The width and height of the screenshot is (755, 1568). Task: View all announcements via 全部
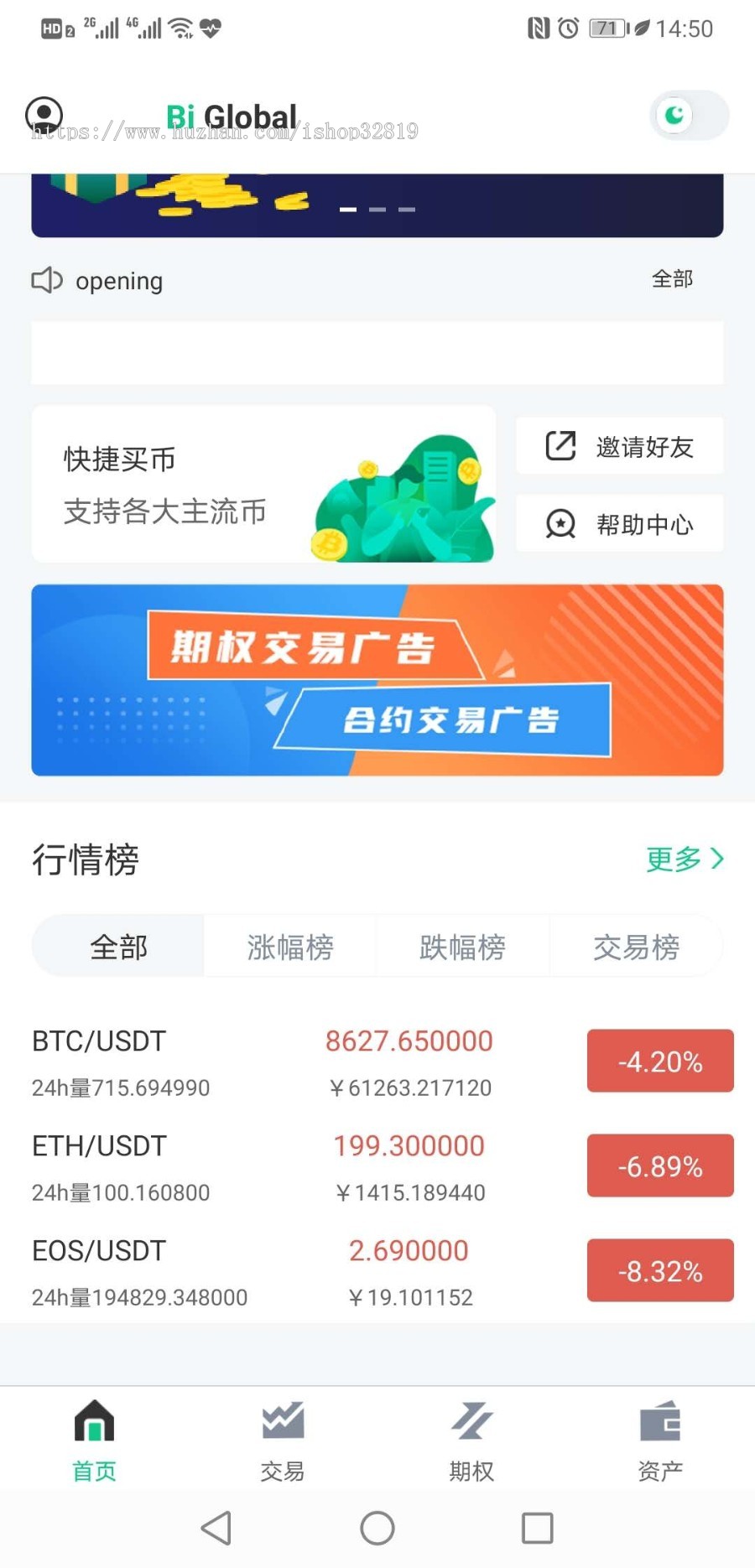click(672, 279)
